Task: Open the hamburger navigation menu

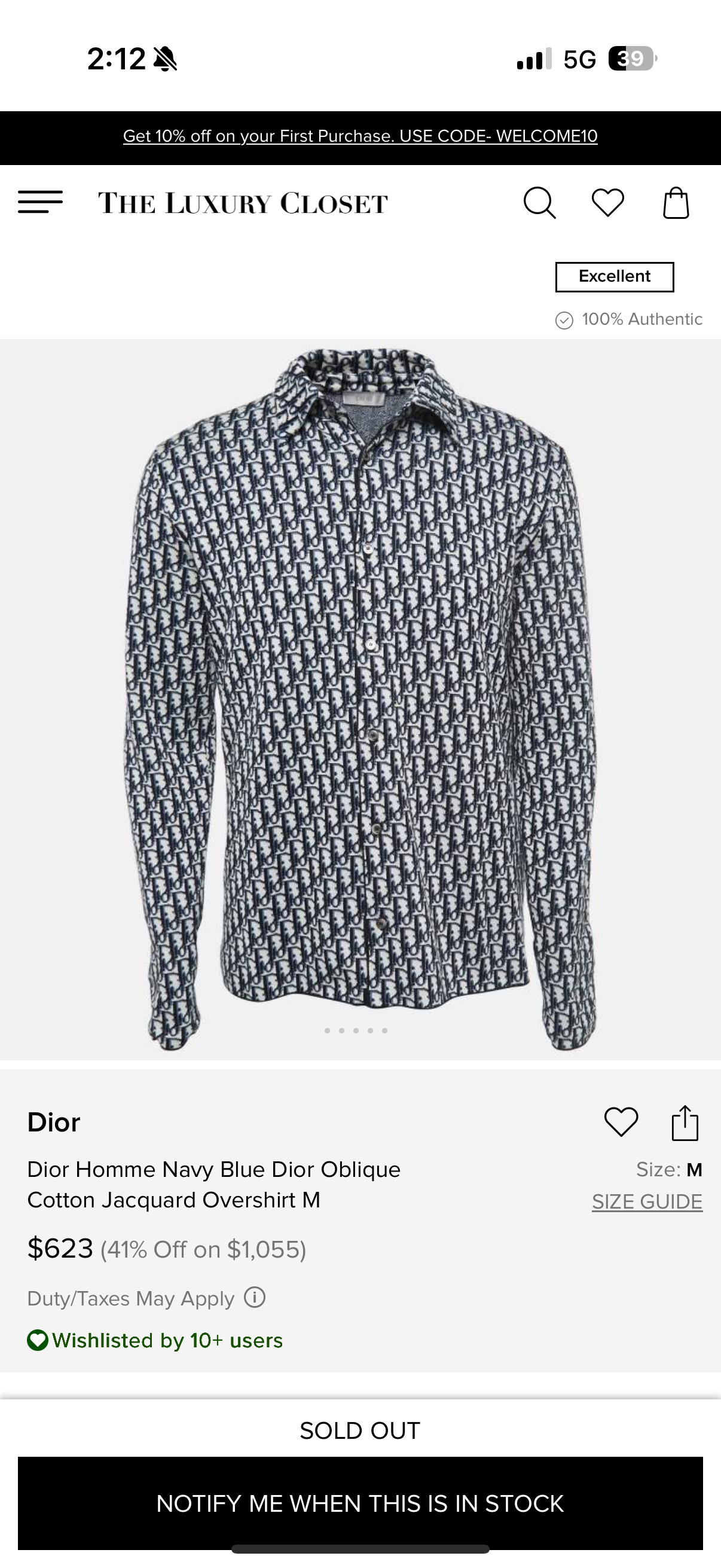Action: 40,203
